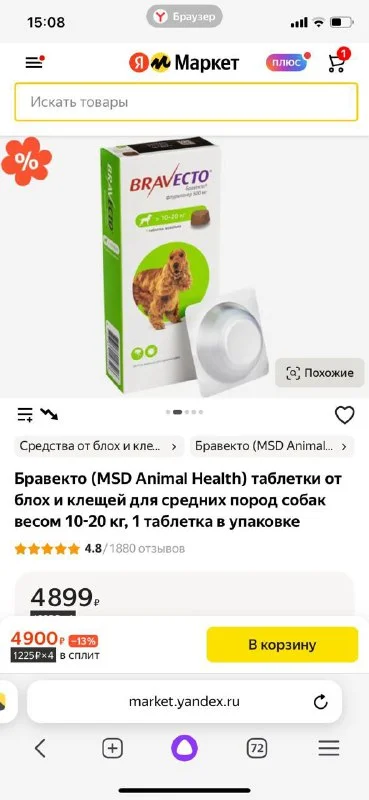Tap the promo discount flower badge
Viewport: 369px width, 800px height.
coord(27,161)
